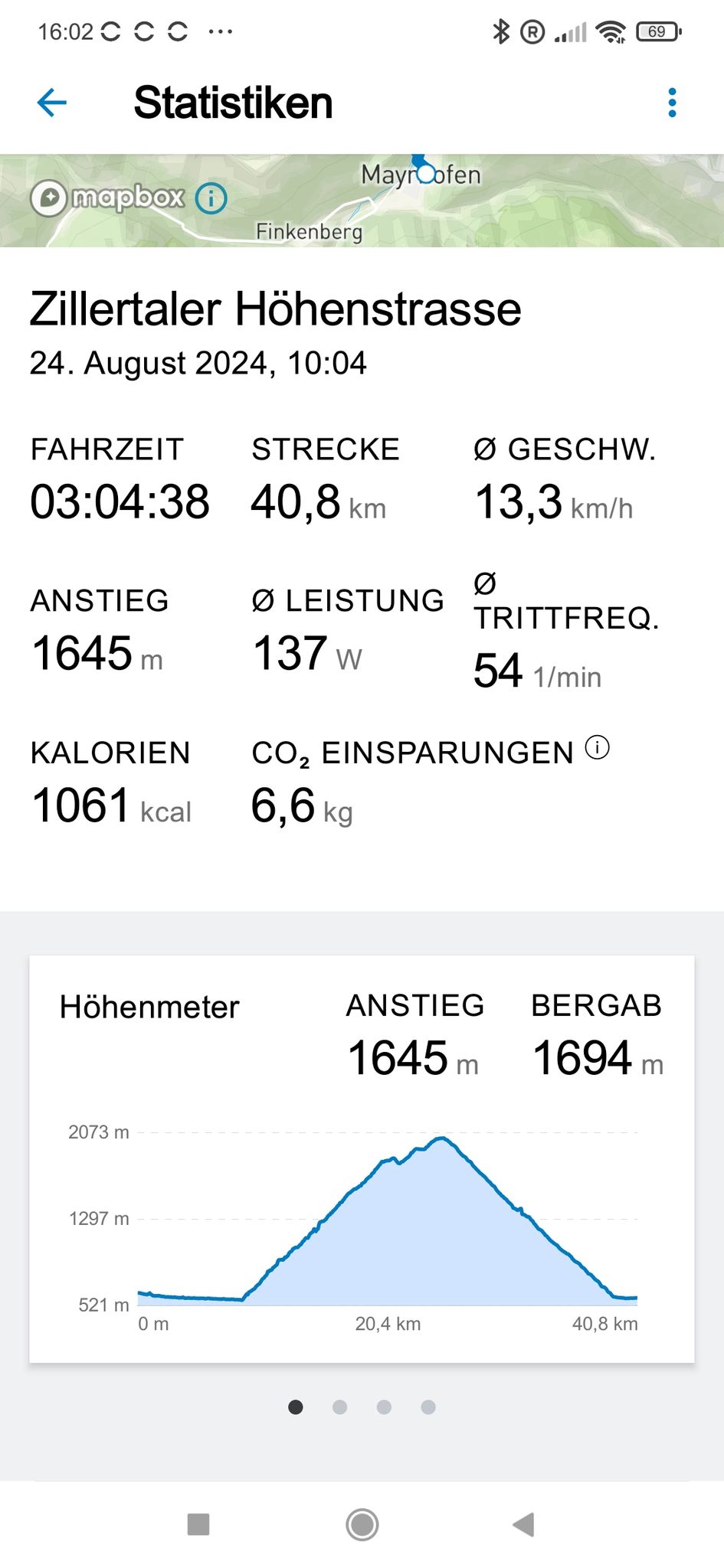The image size is (724, 1568).
Task: Jump to the fourth chart page dot
Action: coord(428,1406)
